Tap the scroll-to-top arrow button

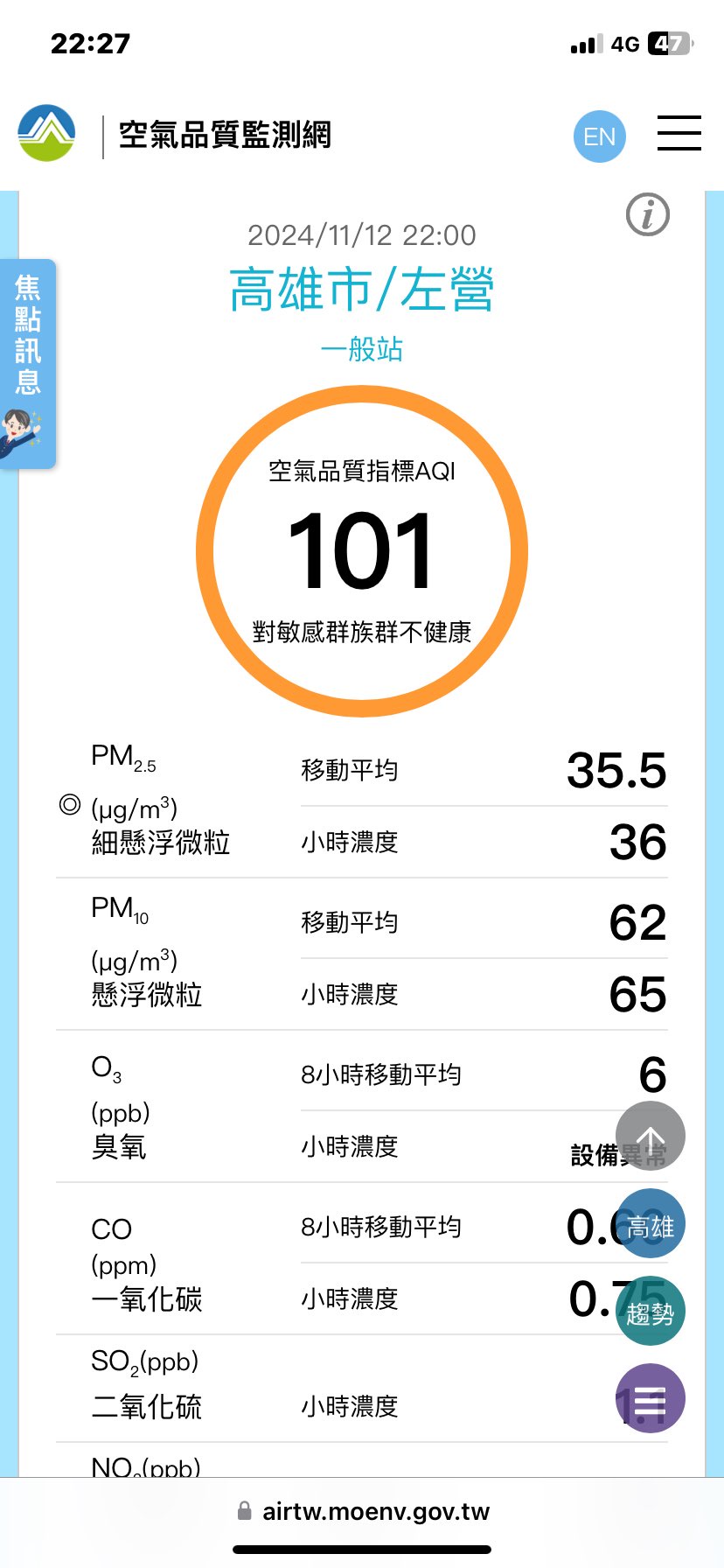tap(651, 1137)
